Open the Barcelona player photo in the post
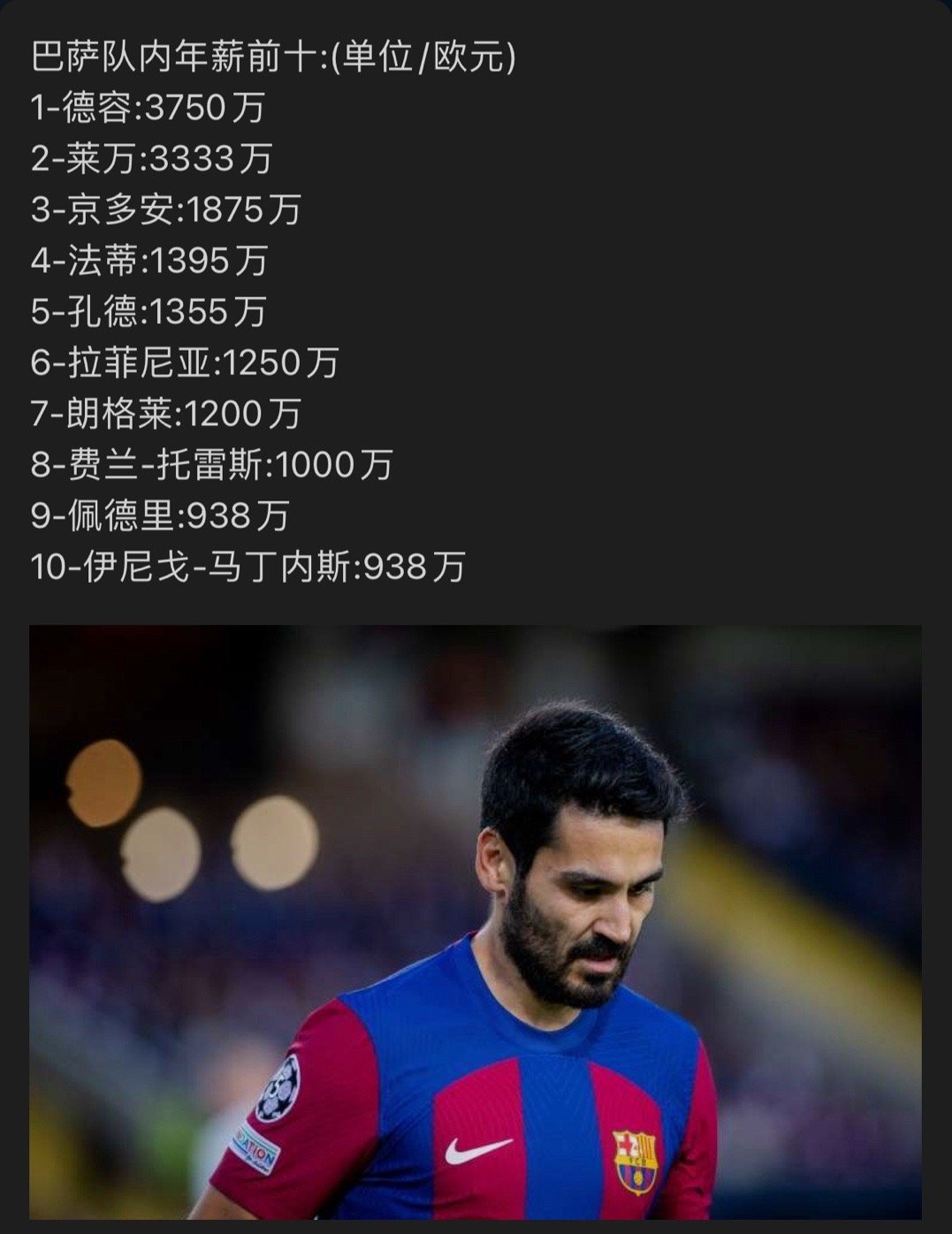Screen dimensions: 952x1234 coord(476,921)
